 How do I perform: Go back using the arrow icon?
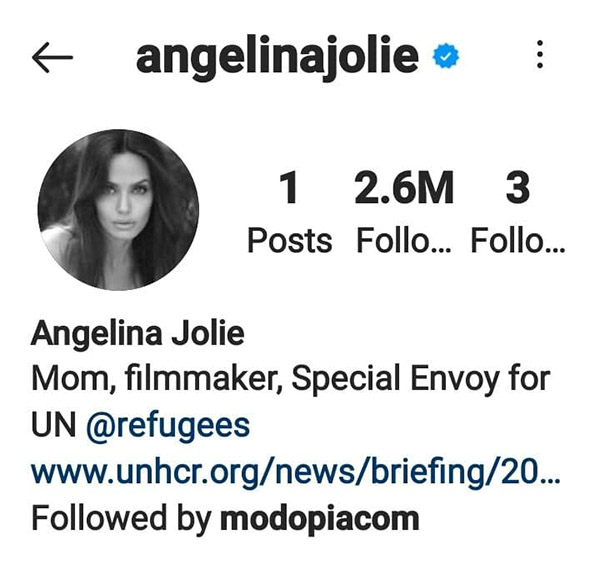pos(52,57)
